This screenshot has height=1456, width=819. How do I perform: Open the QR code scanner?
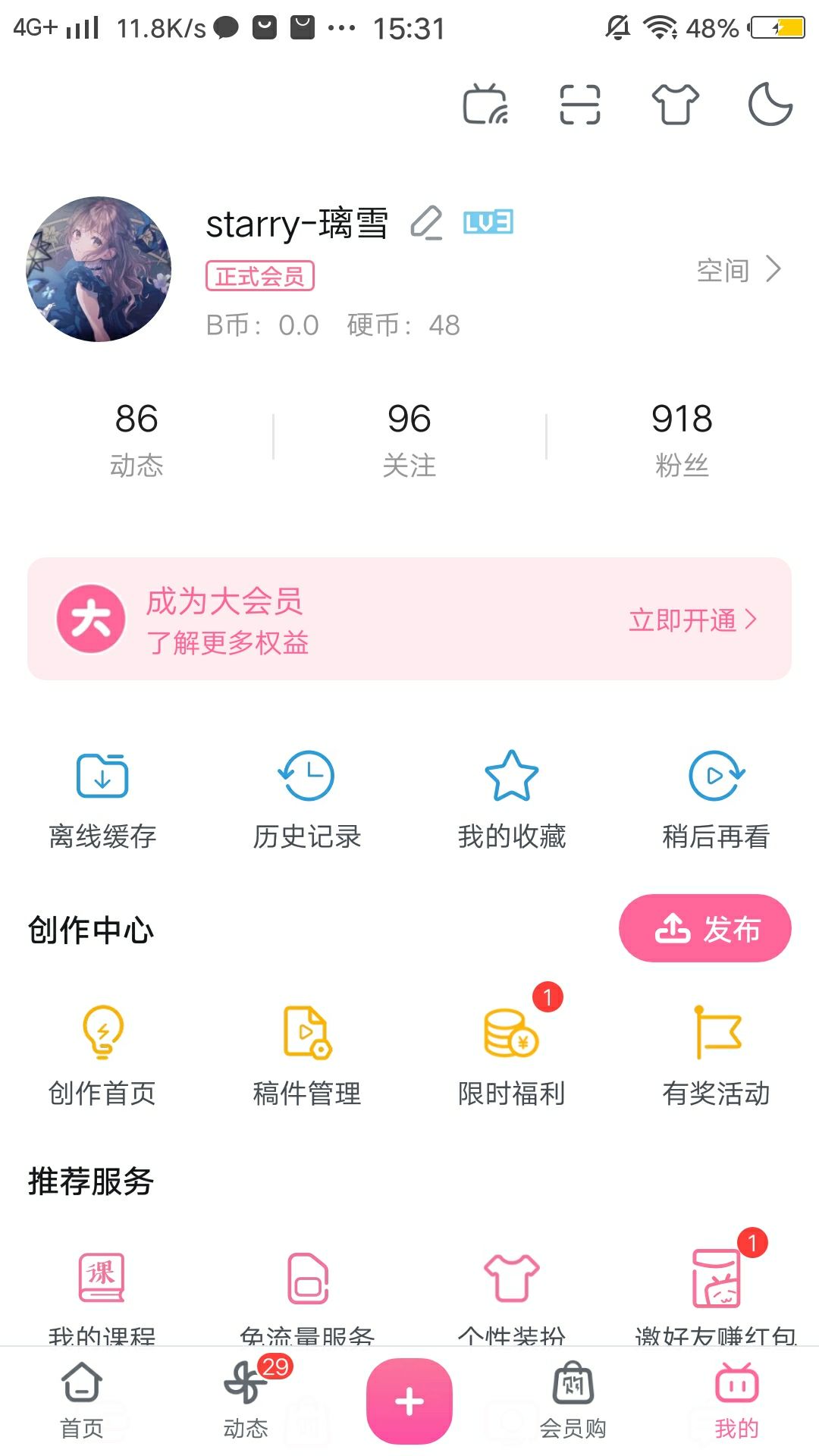pos(580,105)
